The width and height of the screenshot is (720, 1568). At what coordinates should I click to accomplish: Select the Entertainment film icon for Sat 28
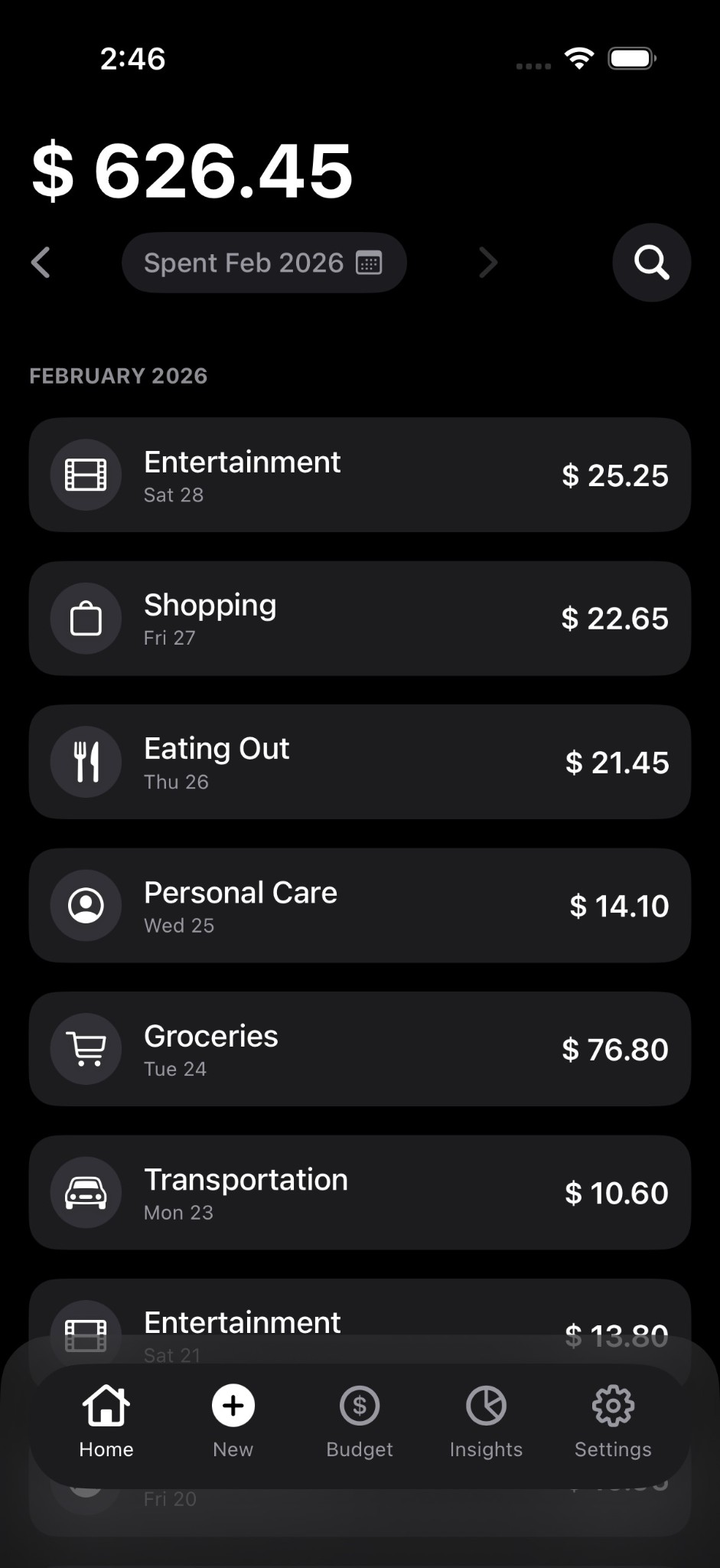coord(86,475)
